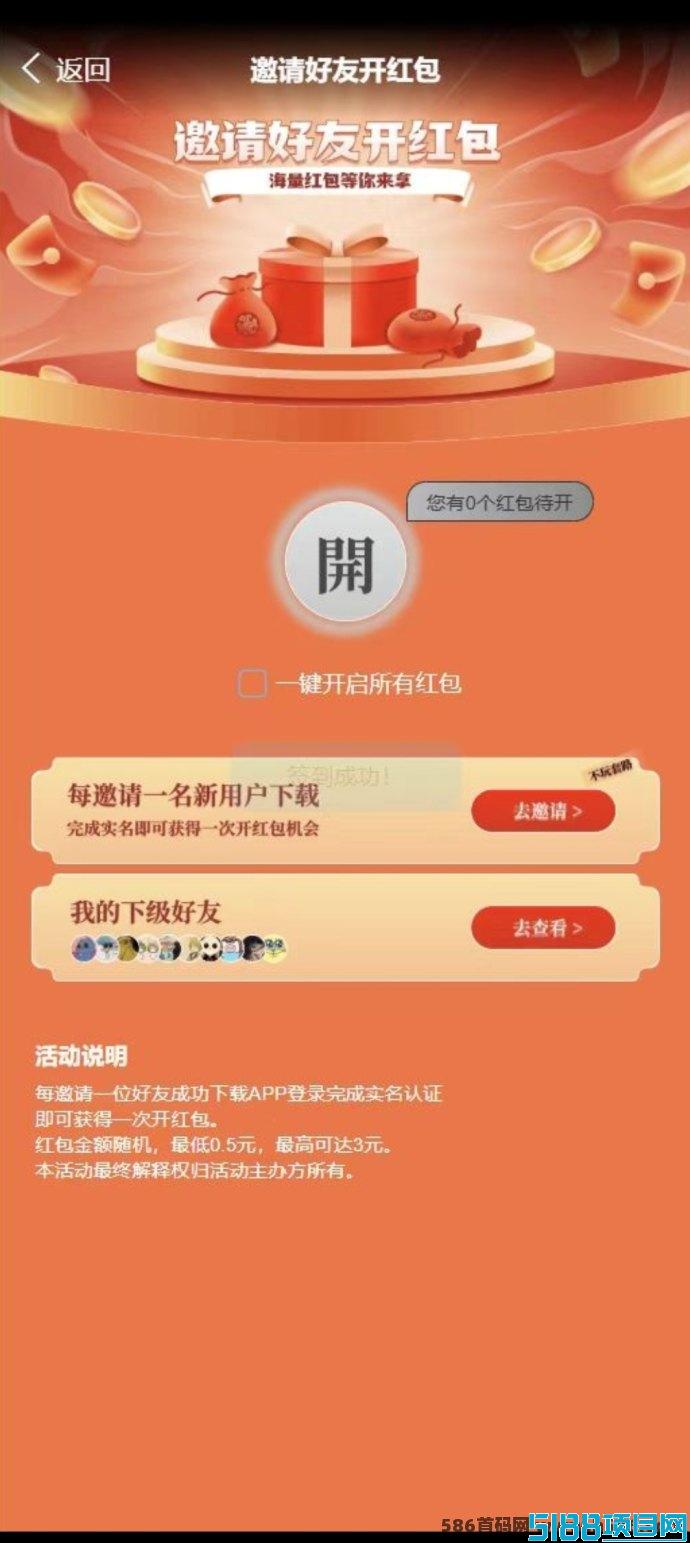
Task: Tap the 去邀请 button
Action: click(x=543, y=811)
